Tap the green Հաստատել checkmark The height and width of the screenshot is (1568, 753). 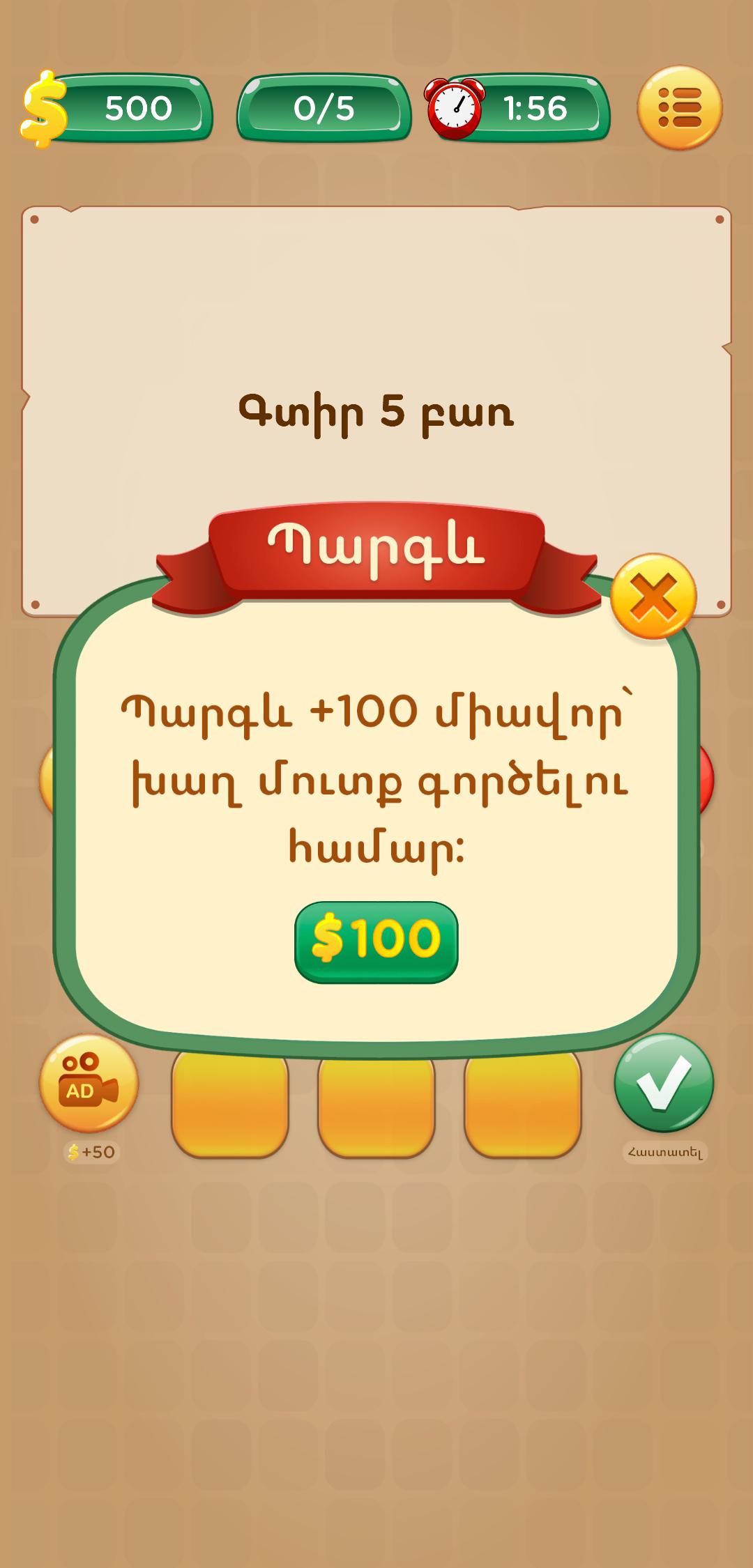coord(663,1084)
